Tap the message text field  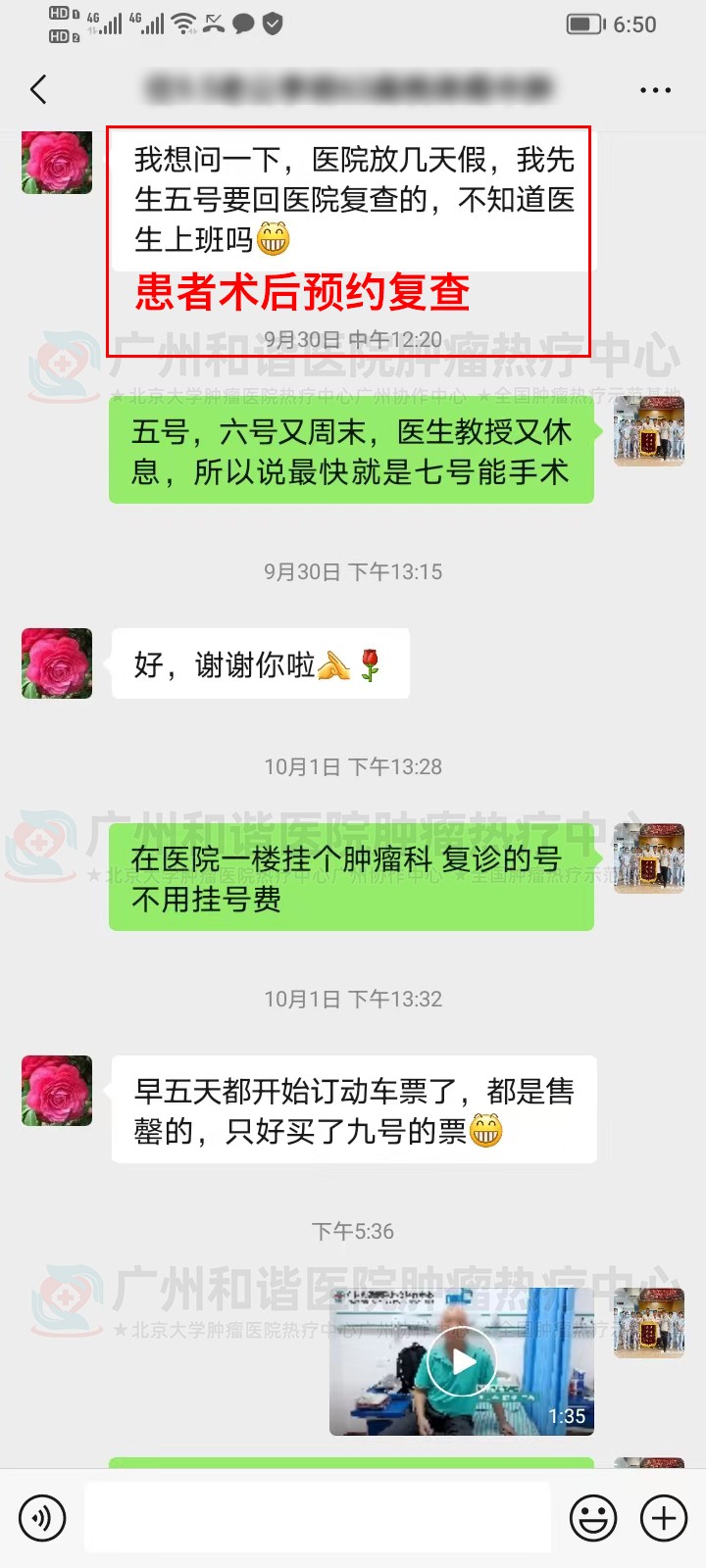click(317, 1518)
